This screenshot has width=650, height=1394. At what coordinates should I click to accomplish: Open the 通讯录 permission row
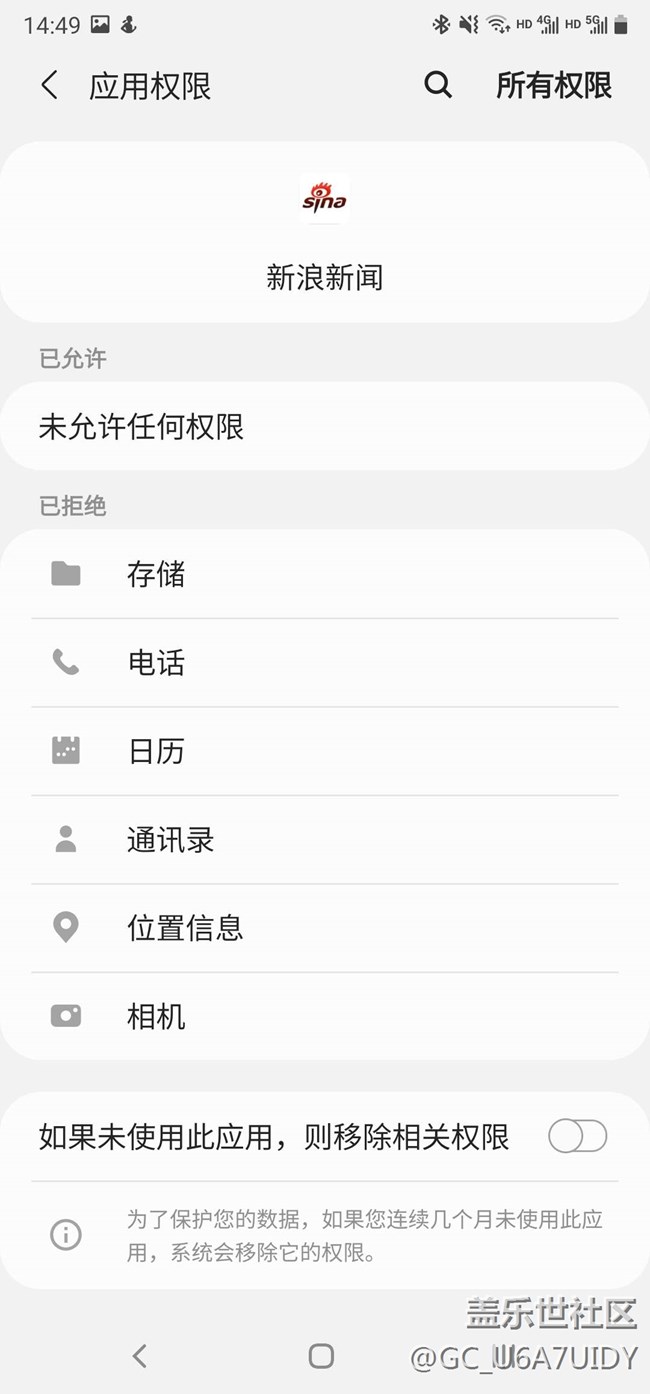point(324,840)
